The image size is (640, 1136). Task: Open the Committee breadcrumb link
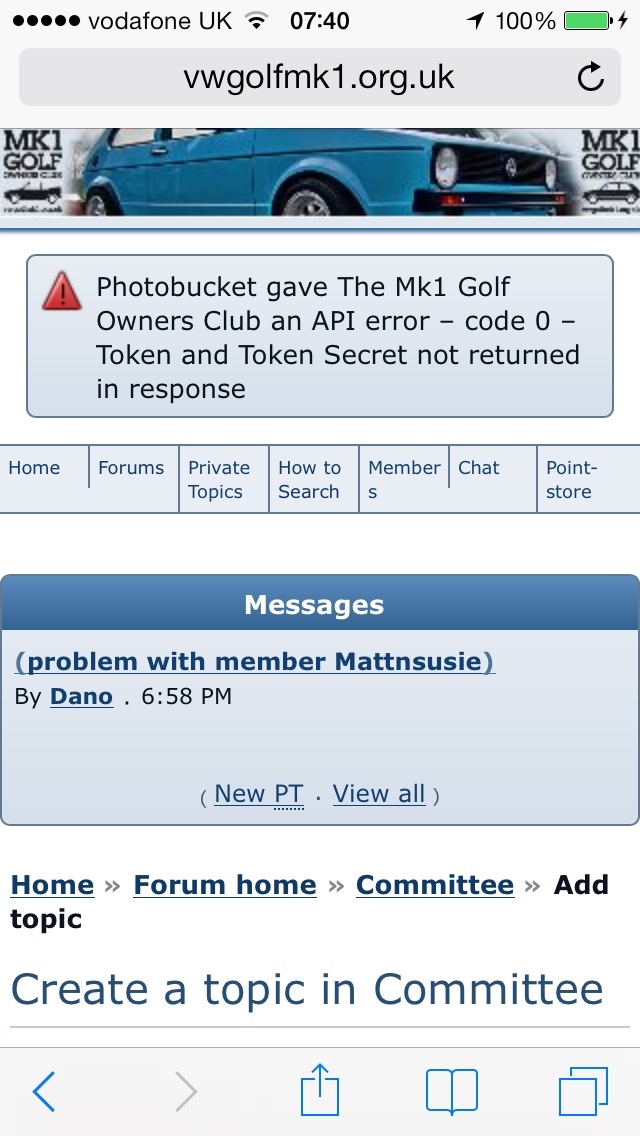pyautogui.click(x=435, y=885)
